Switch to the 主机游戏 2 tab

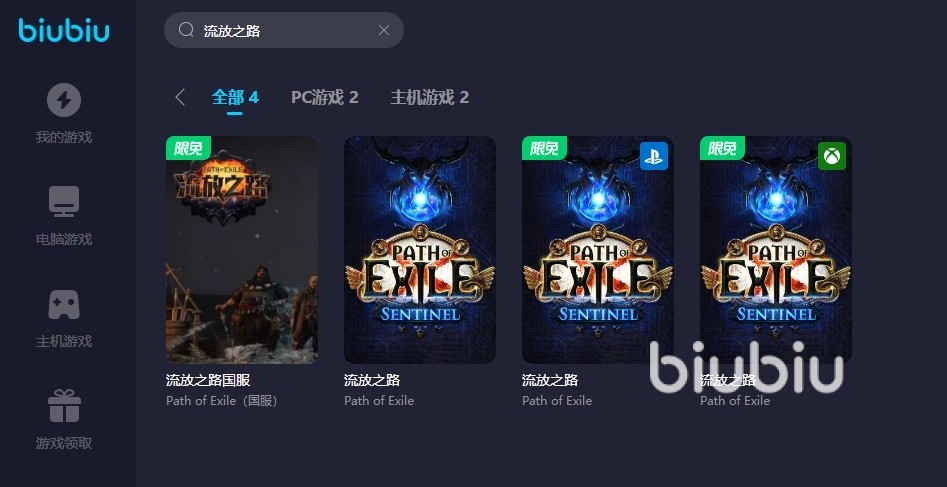(429, 97)
